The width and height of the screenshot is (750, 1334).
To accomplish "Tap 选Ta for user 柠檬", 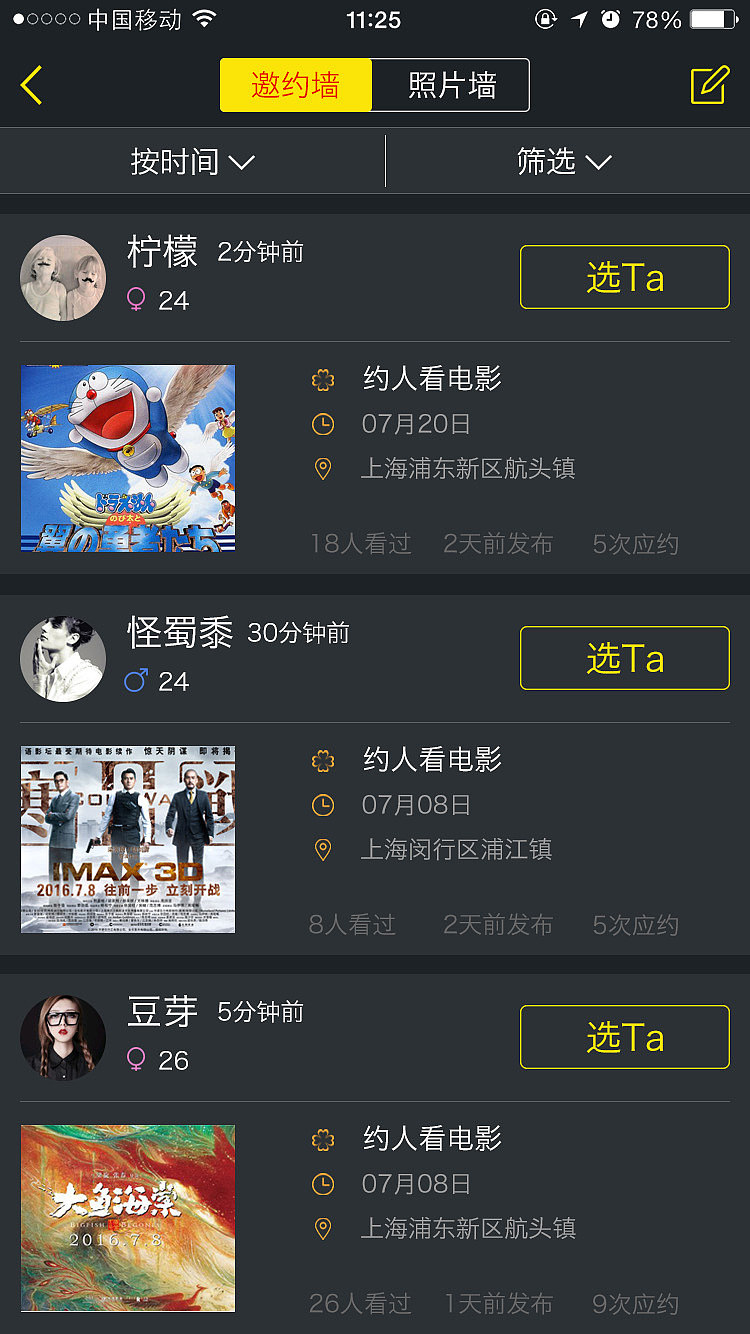I will (624, 277).
